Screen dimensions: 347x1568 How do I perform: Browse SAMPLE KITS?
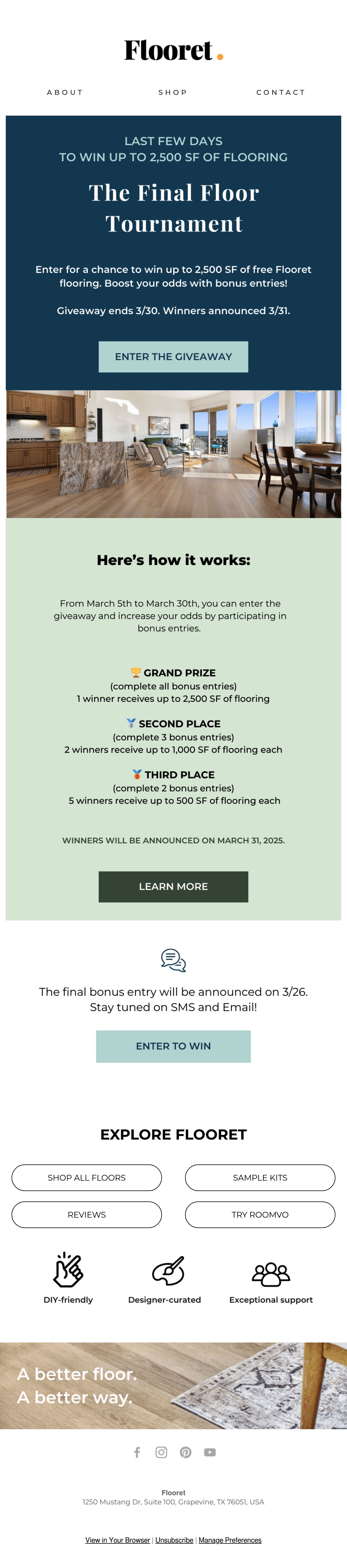click(x=260, y=1177)
